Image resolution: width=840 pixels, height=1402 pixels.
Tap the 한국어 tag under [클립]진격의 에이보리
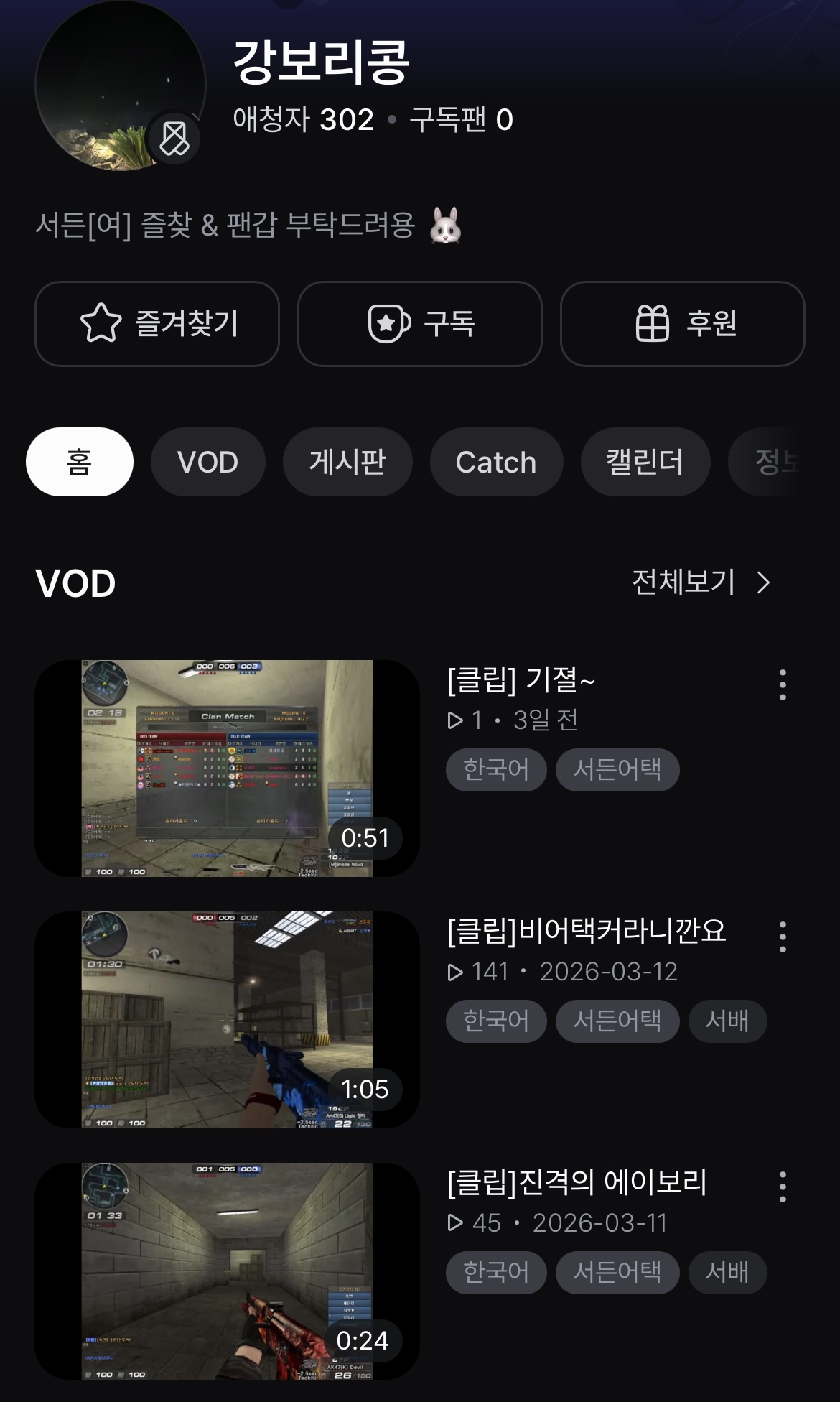pos(496,1272)
